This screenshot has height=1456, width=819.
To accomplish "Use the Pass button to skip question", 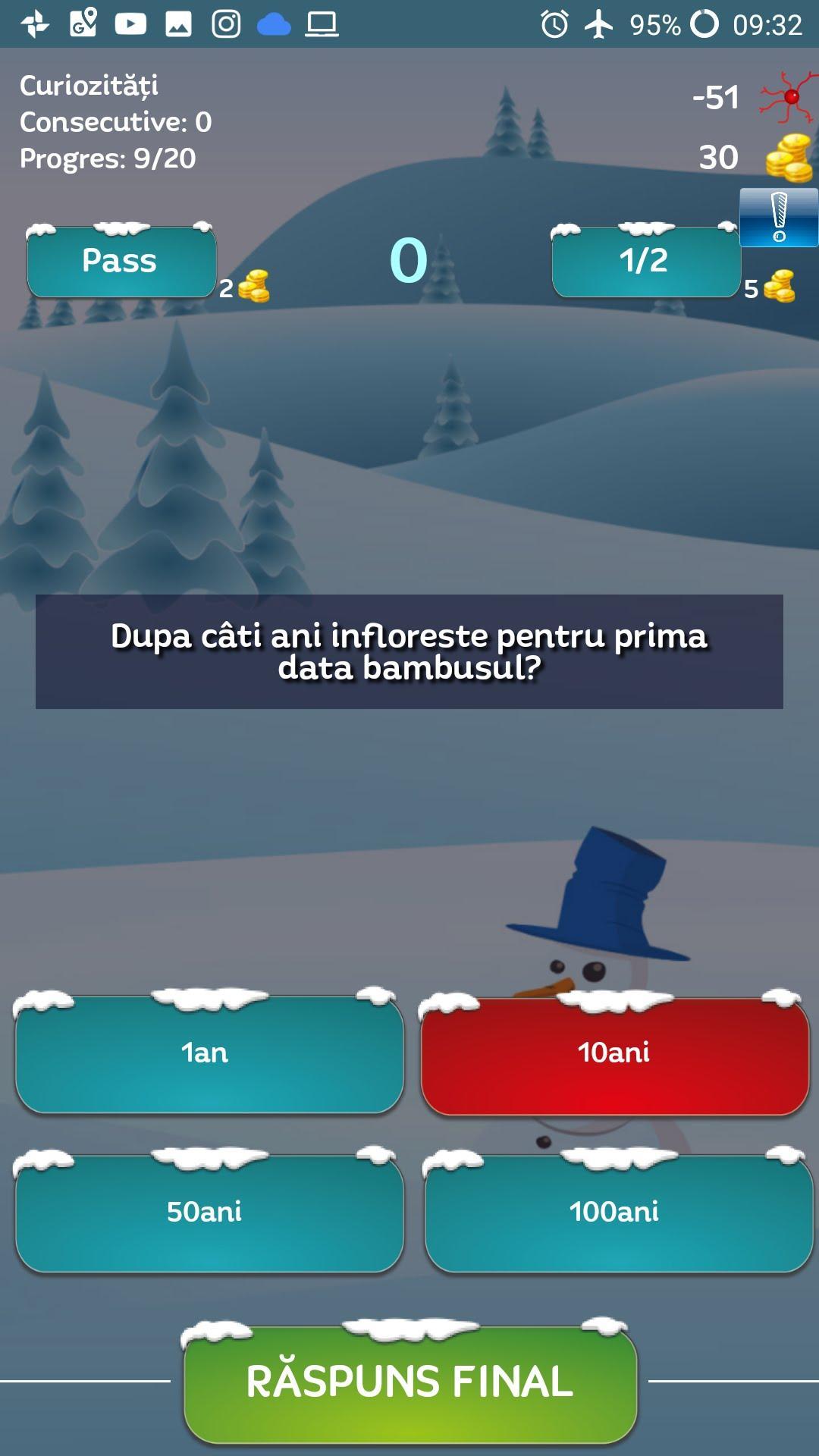I will click(121, 262).
